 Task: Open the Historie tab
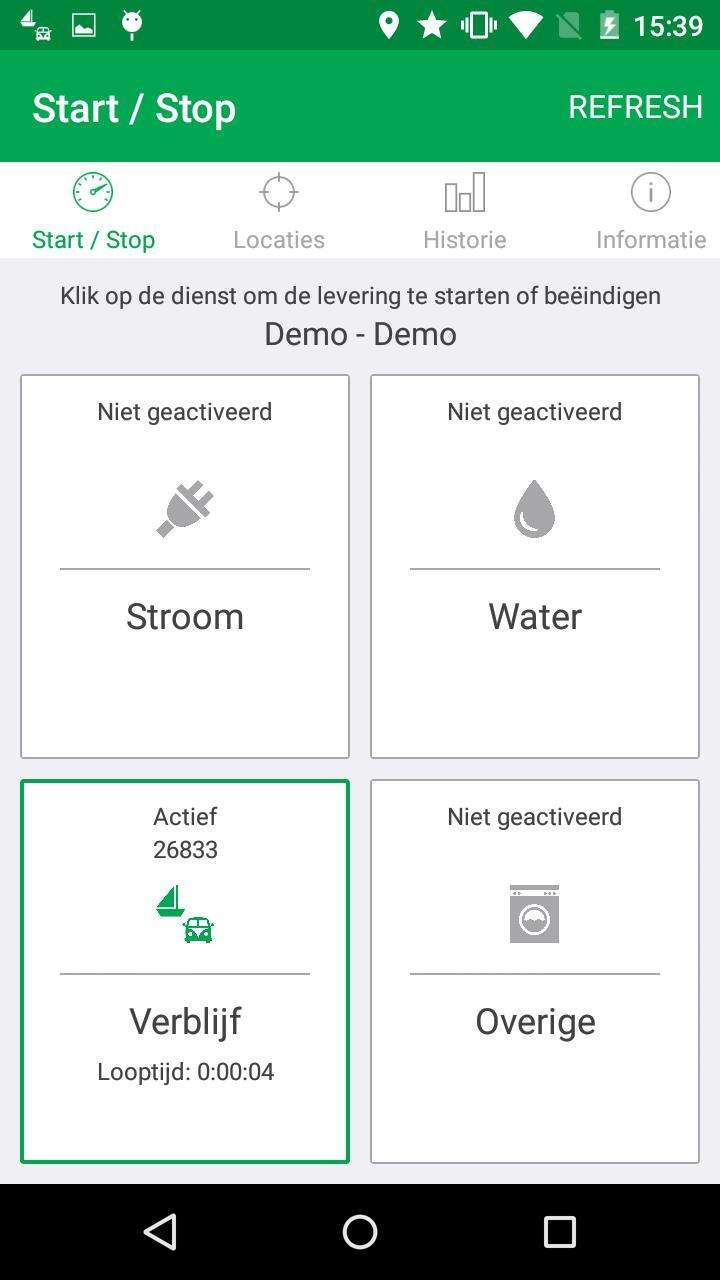pos(464,210)
